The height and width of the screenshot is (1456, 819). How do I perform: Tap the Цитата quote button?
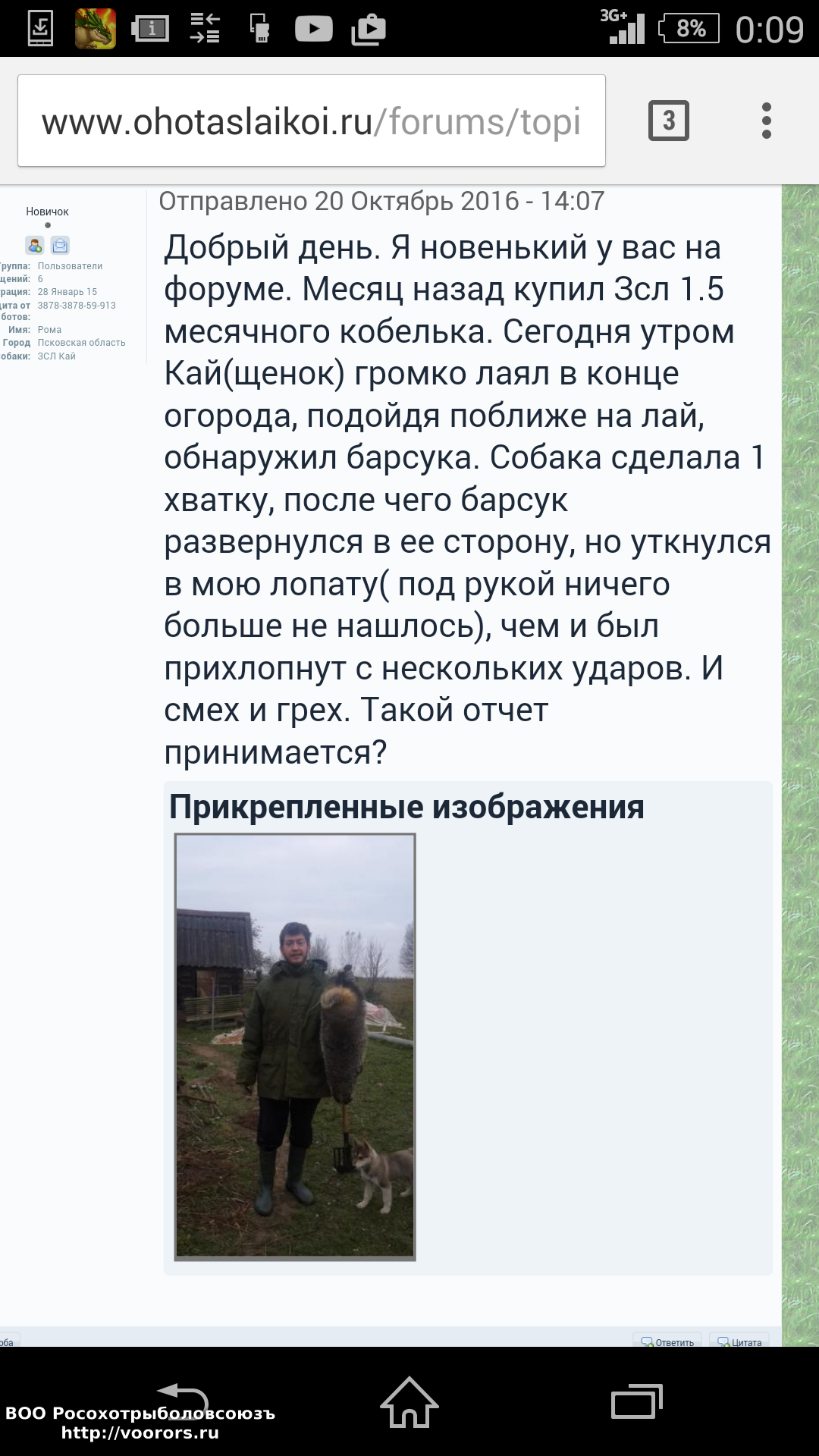point(739,1341)
